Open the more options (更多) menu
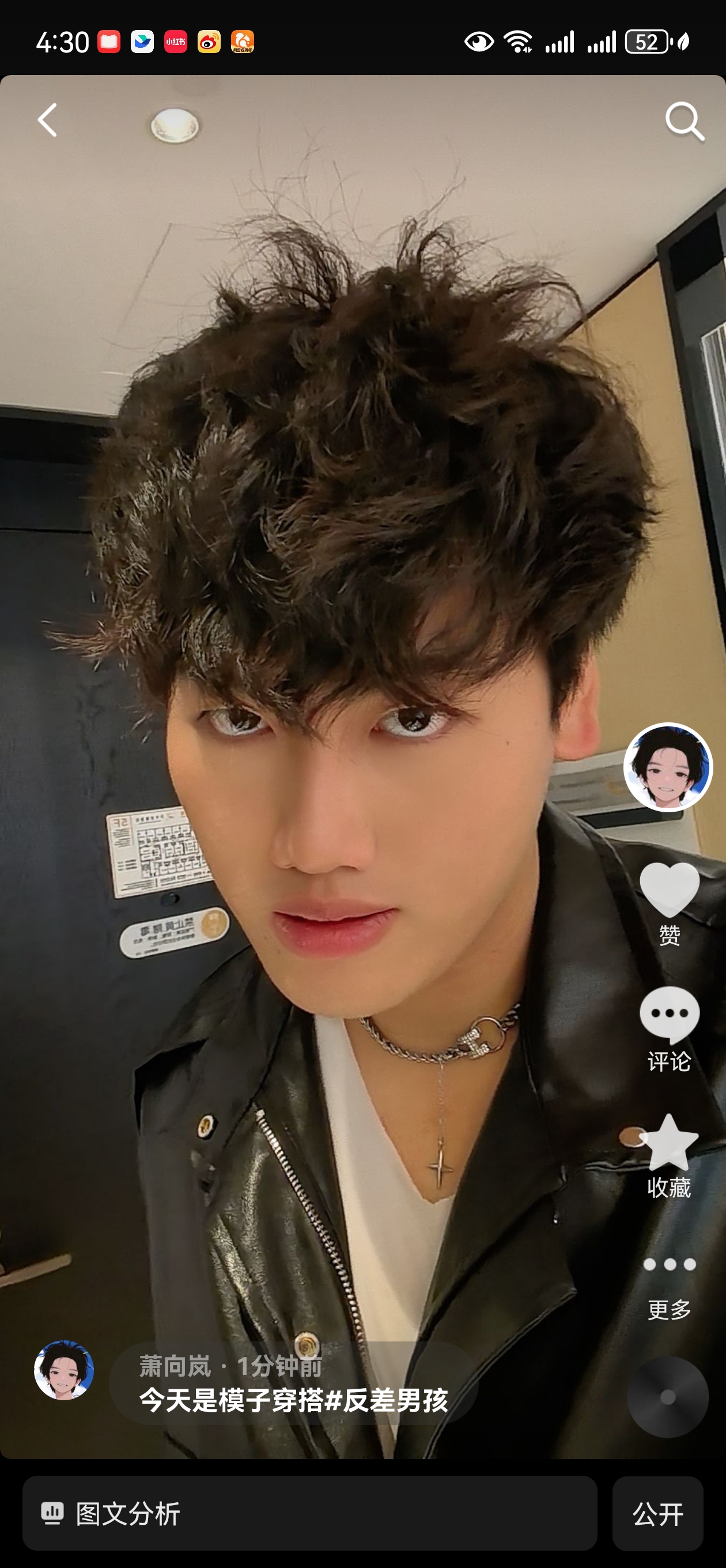Viewport: 726px width, 1568px height. [x=669, y=1265]
